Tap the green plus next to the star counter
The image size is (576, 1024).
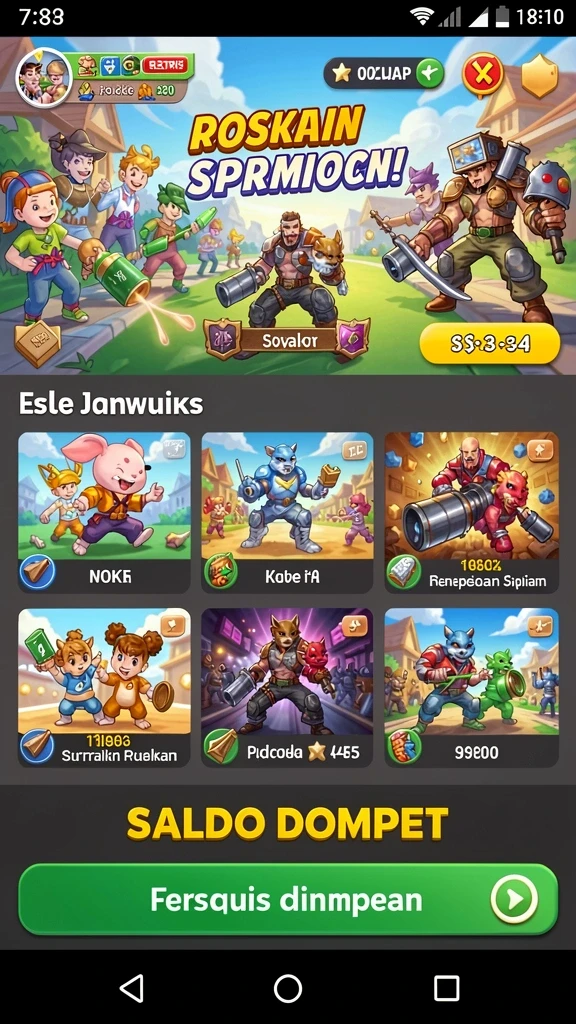(x=428, y=74)
